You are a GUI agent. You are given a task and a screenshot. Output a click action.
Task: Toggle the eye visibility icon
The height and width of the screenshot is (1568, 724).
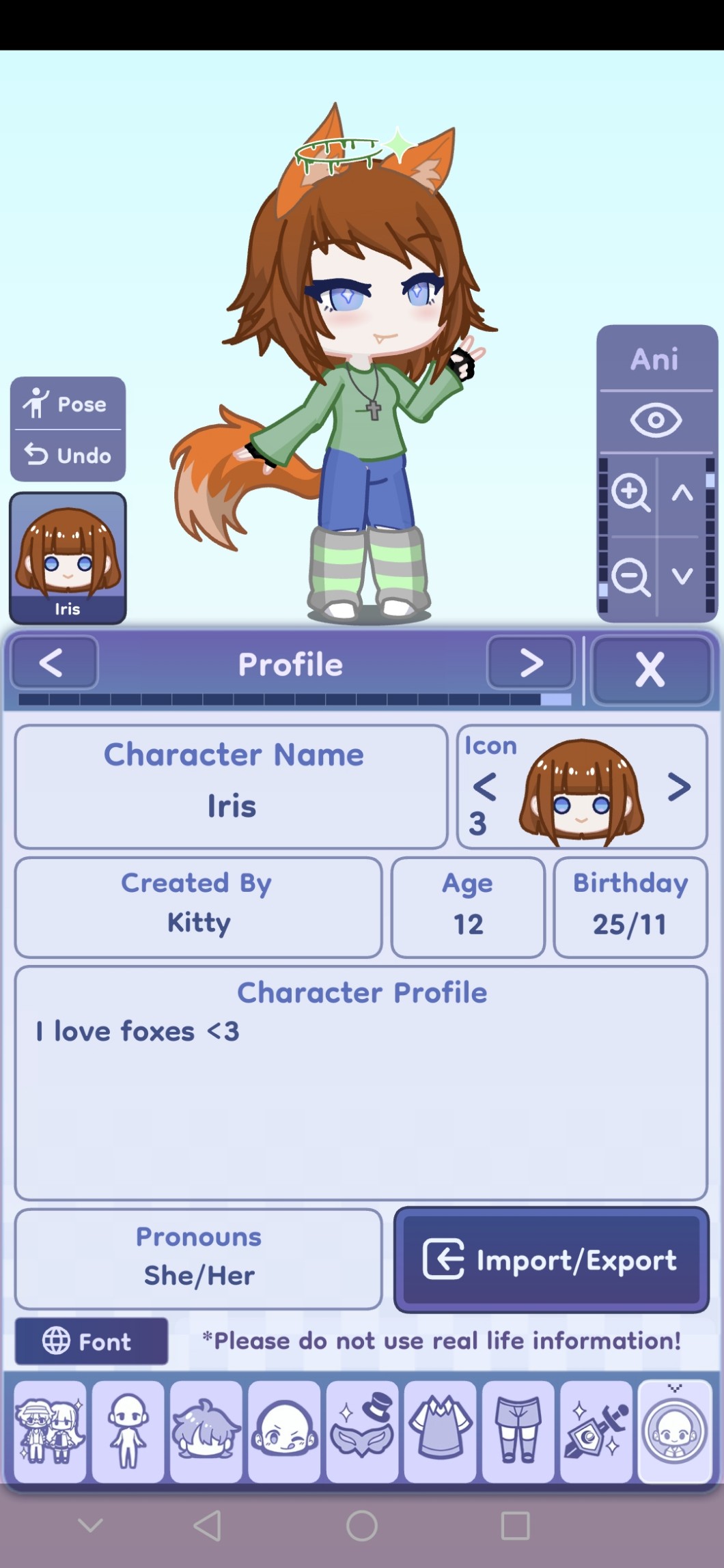(x=655, y=420)
